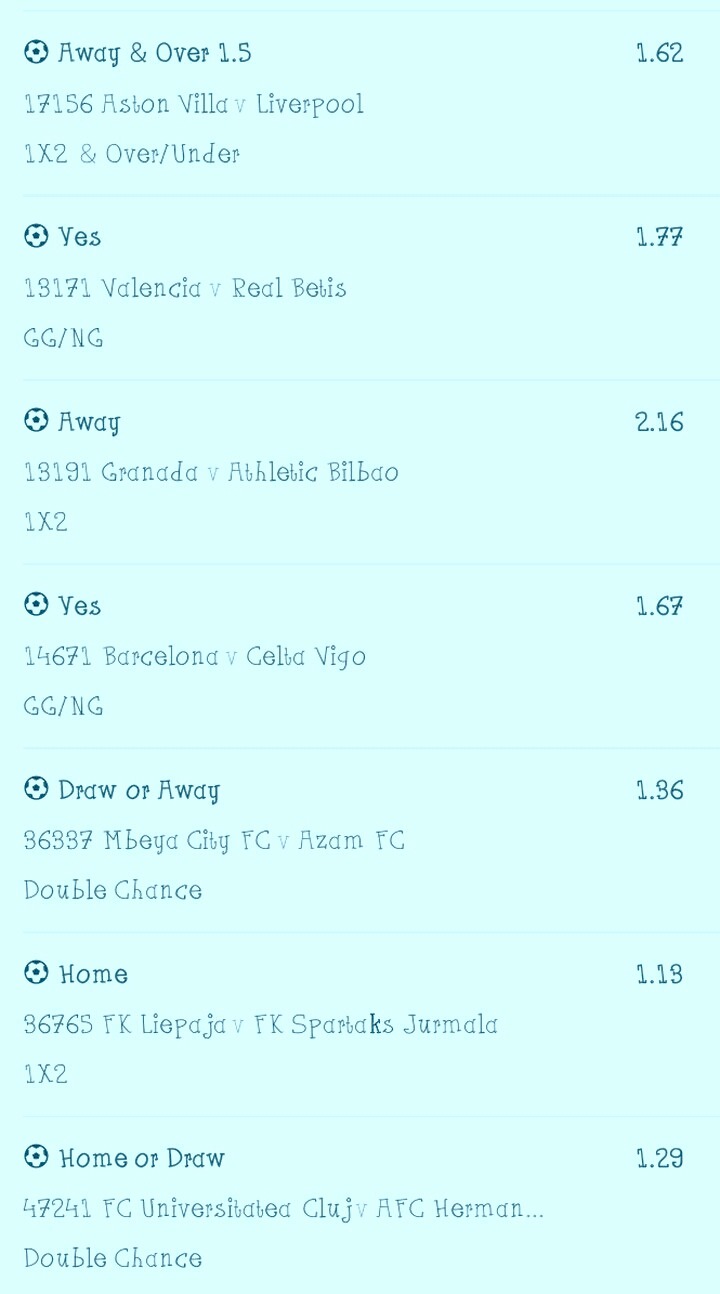Image resolution: width=720 pixels, height=1294 pixels.
Task: Open the FC Universitatea Cluj double chance bet
Action: 360,1206
